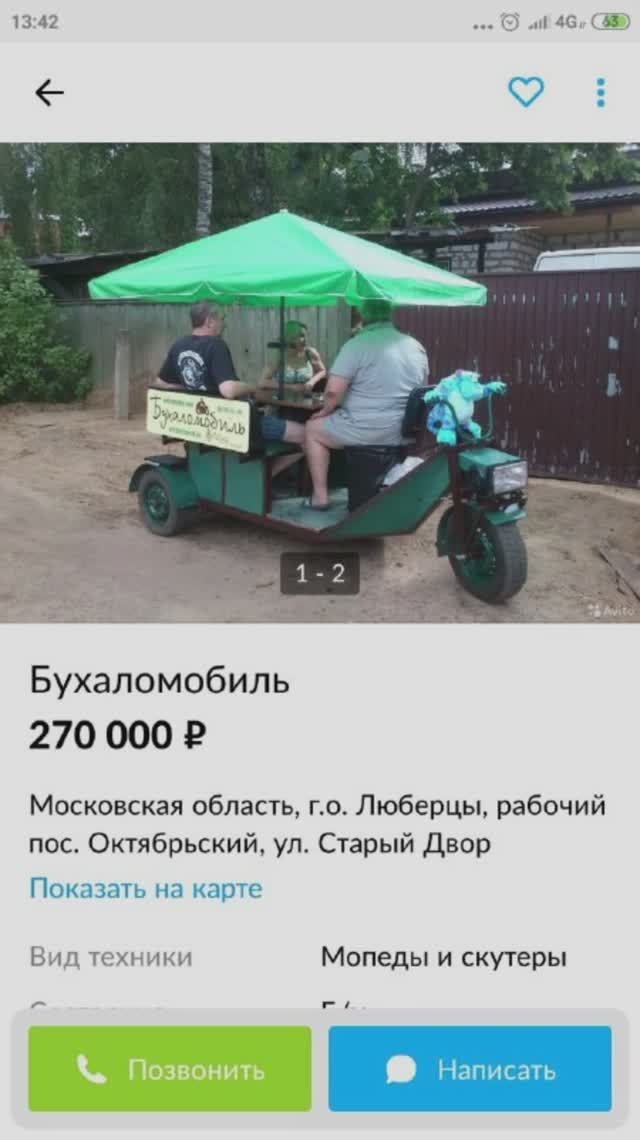The width and height of the screenshot is (640, 1140).
Task: Add the listing to favorites
Action: coord(526,92)
